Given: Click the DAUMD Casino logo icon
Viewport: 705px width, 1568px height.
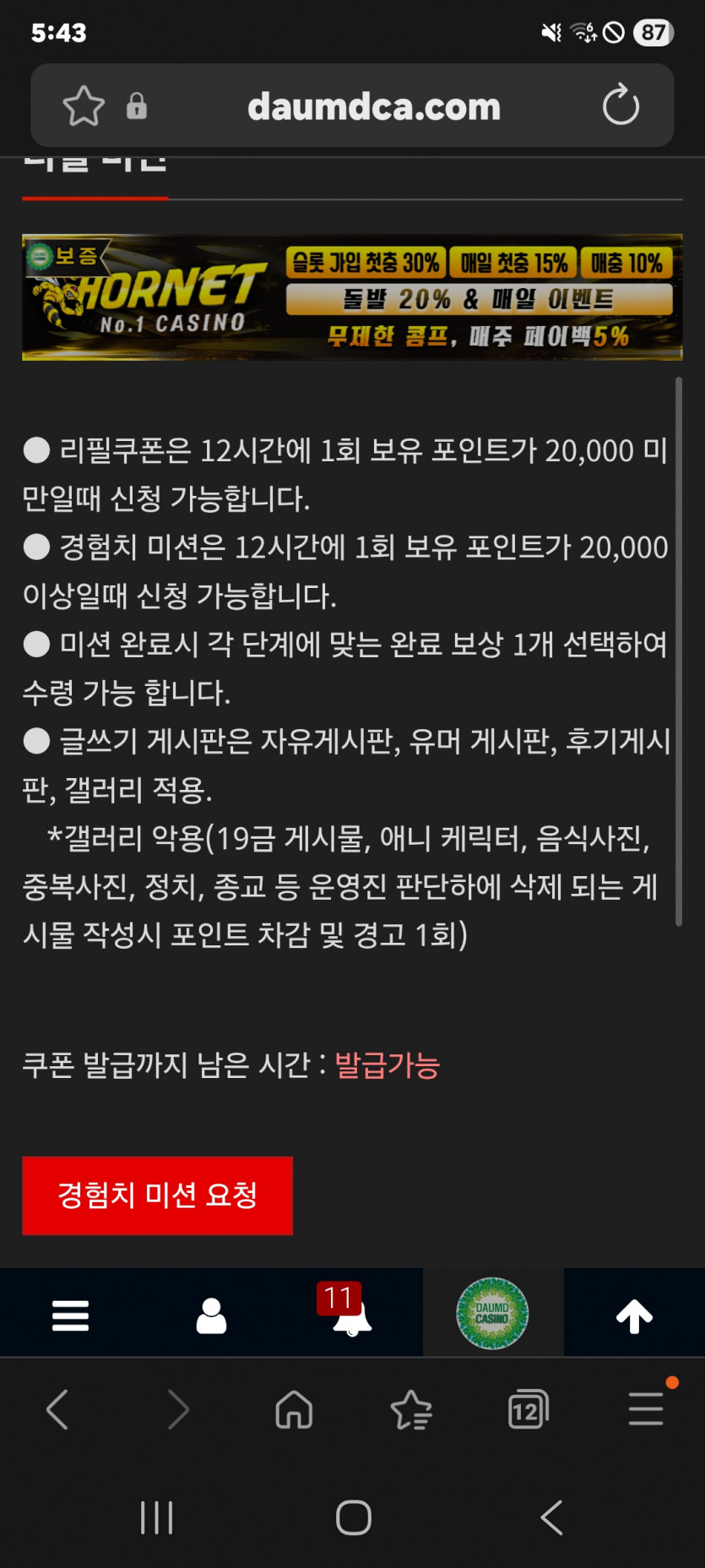Looking at the screenshot, I should coord(493,1312).
